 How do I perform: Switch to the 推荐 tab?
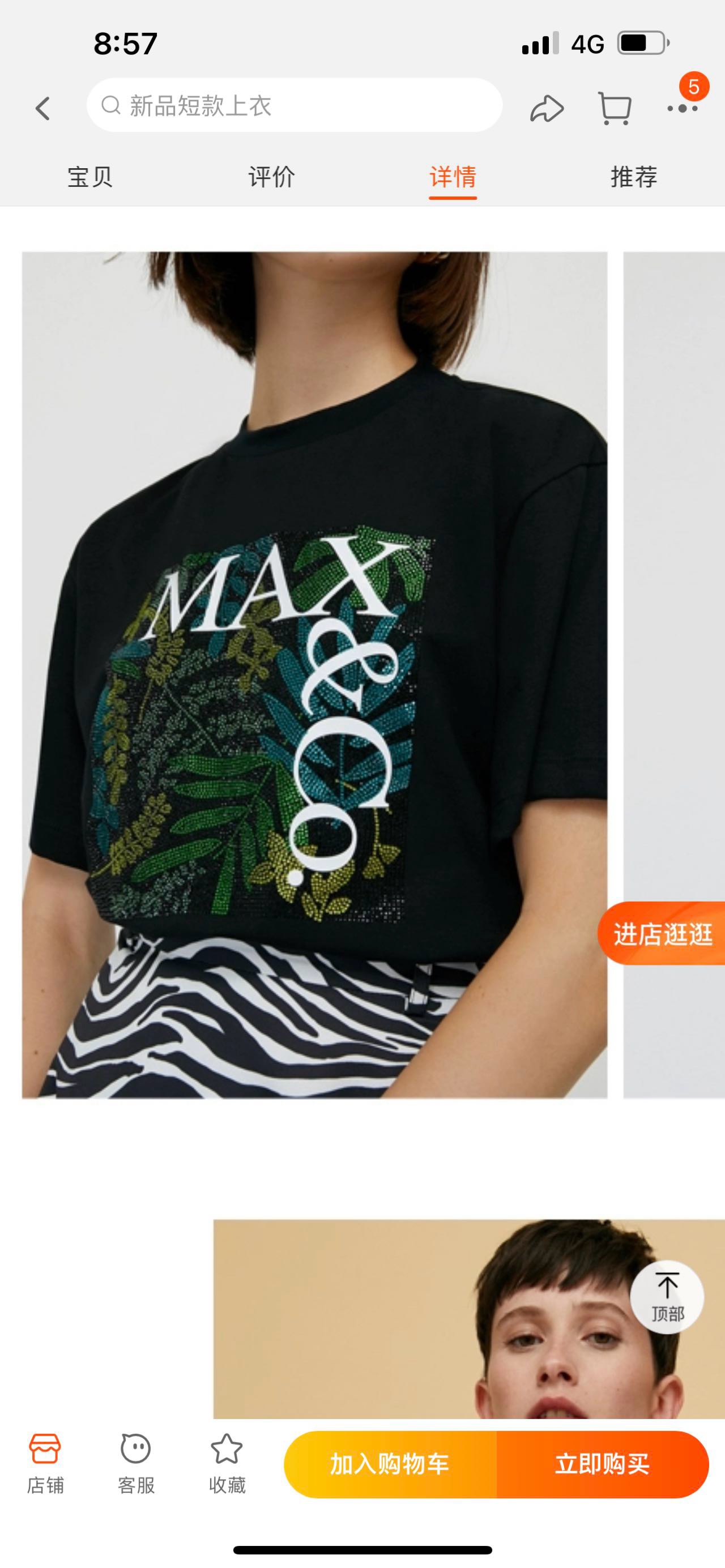coord(634,177)
